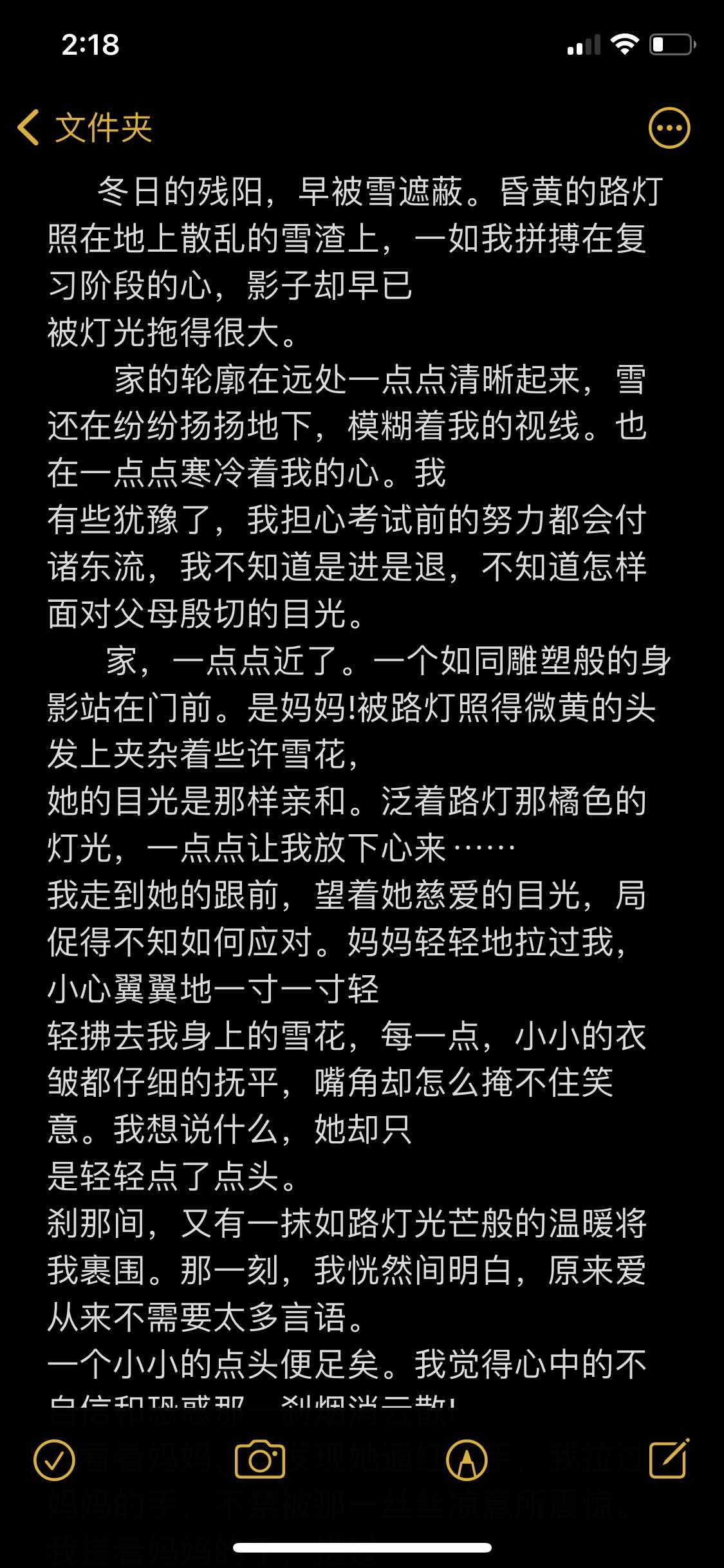Compose a new note

(x=669, y=1459)
